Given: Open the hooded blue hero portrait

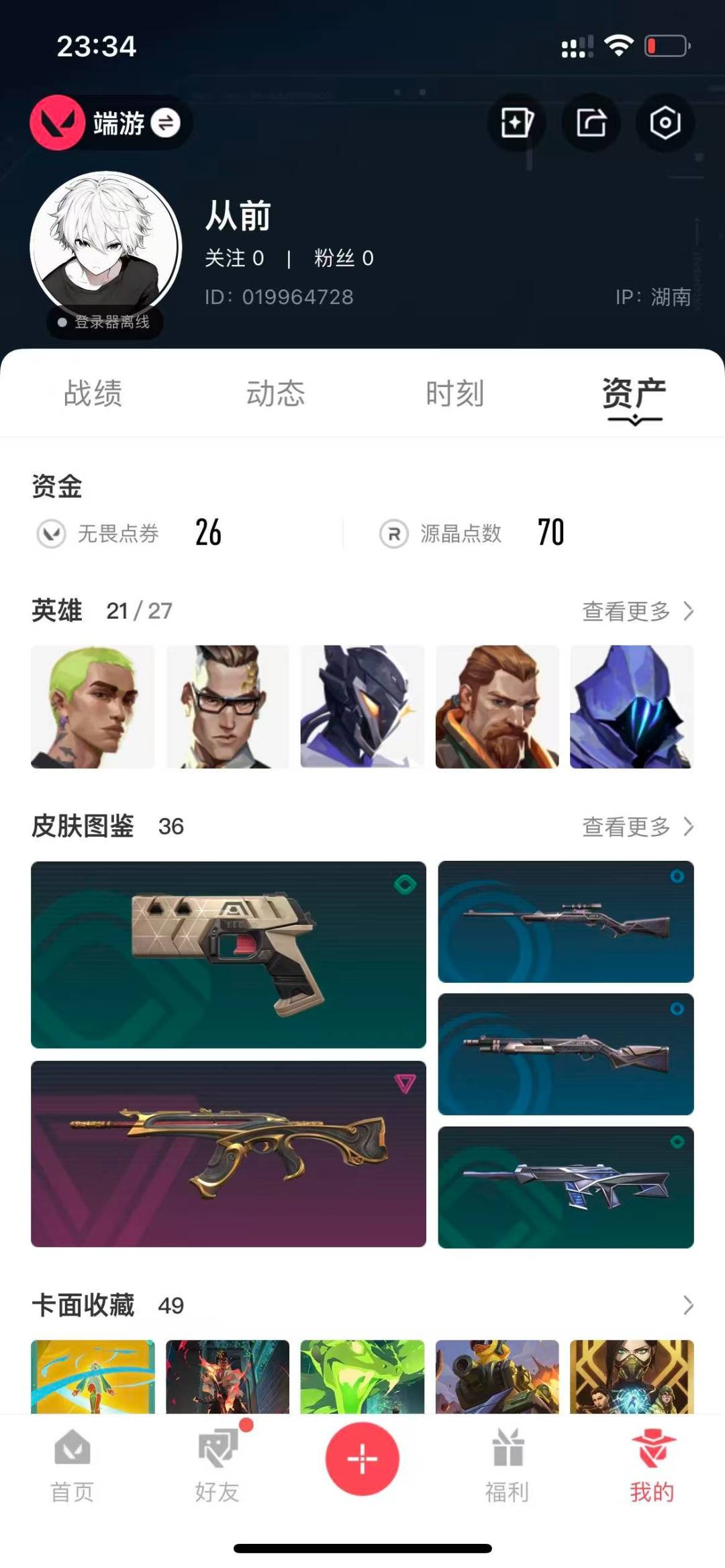Looking at the screenshot, I should pos(631,707).
